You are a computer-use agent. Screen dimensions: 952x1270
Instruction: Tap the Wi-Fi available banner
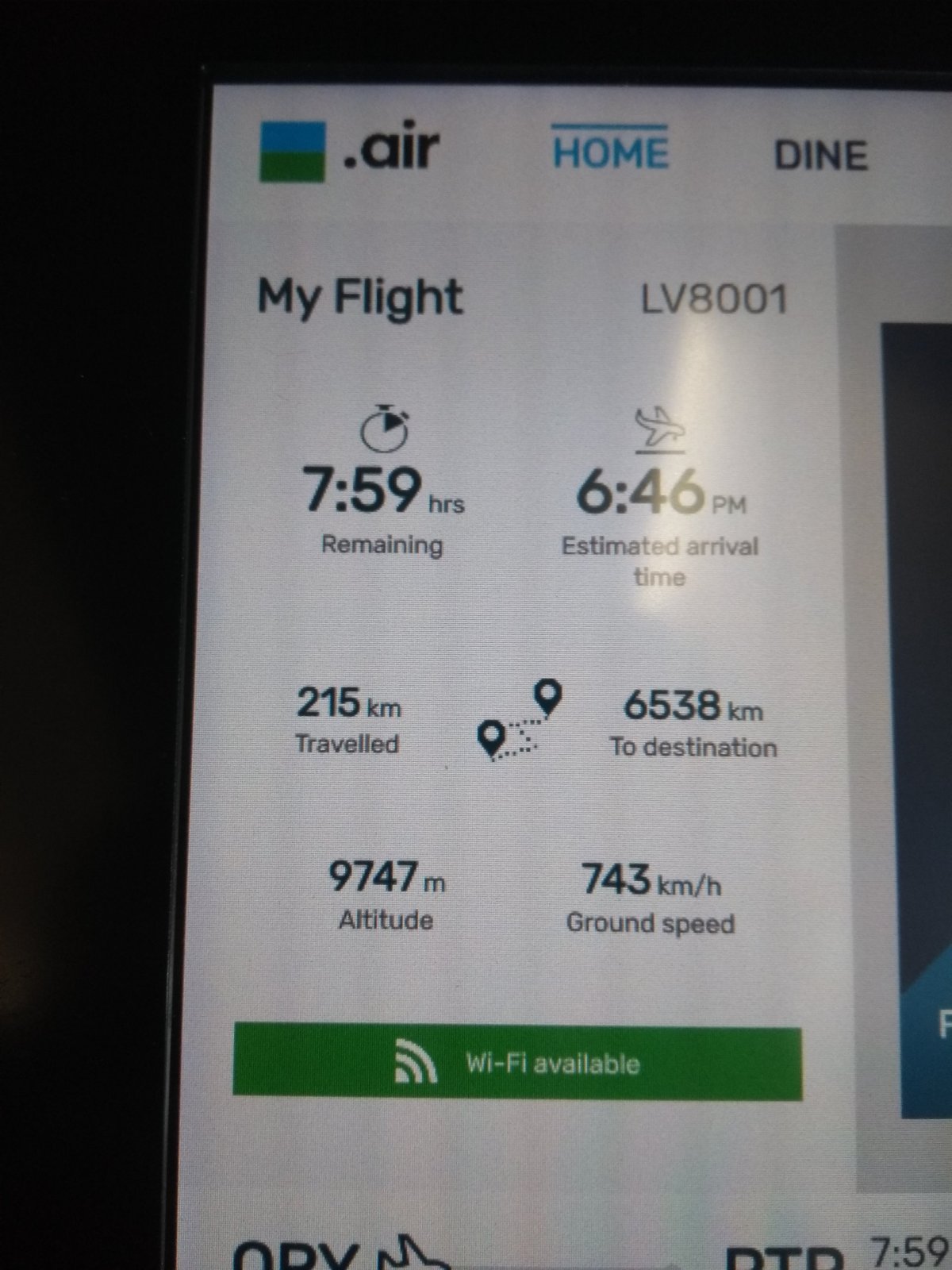coord(517,1064)
